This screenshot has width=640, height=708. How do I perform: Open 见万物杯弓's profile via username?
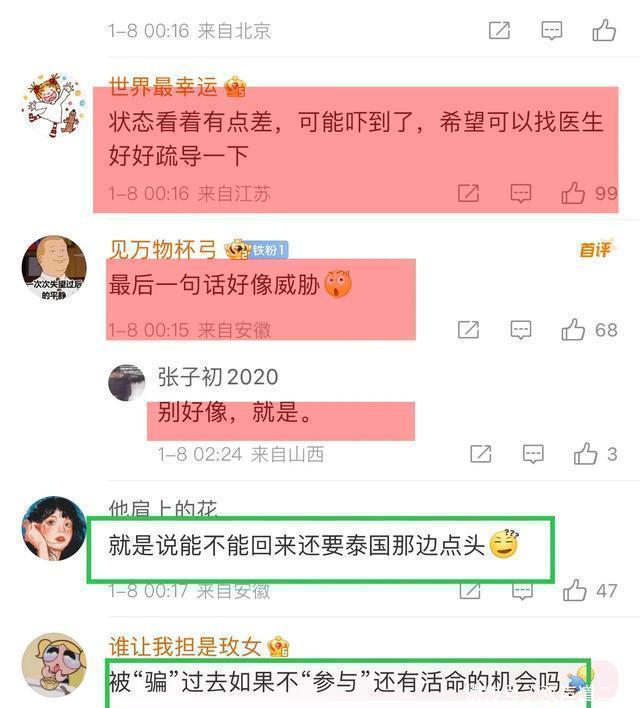tap(162, 248)
